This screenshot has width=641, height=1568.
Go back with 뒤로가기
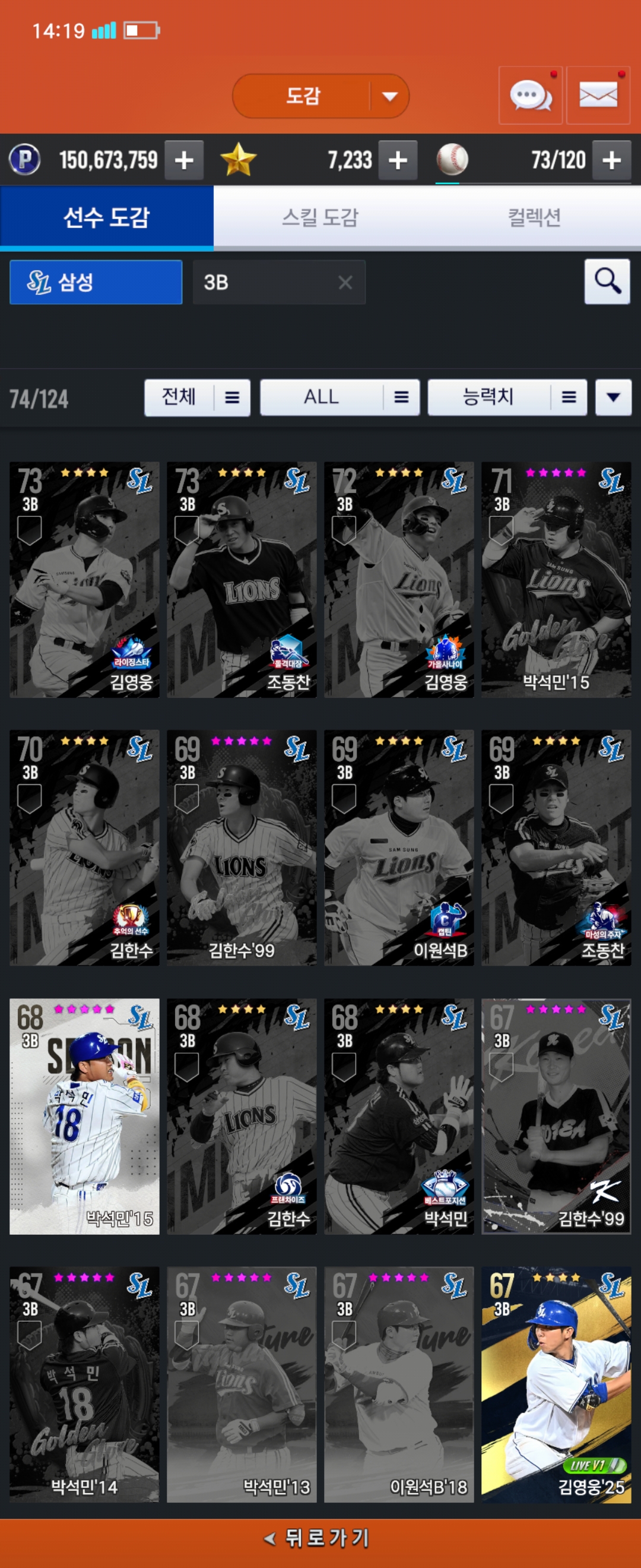pos(320,1538)
